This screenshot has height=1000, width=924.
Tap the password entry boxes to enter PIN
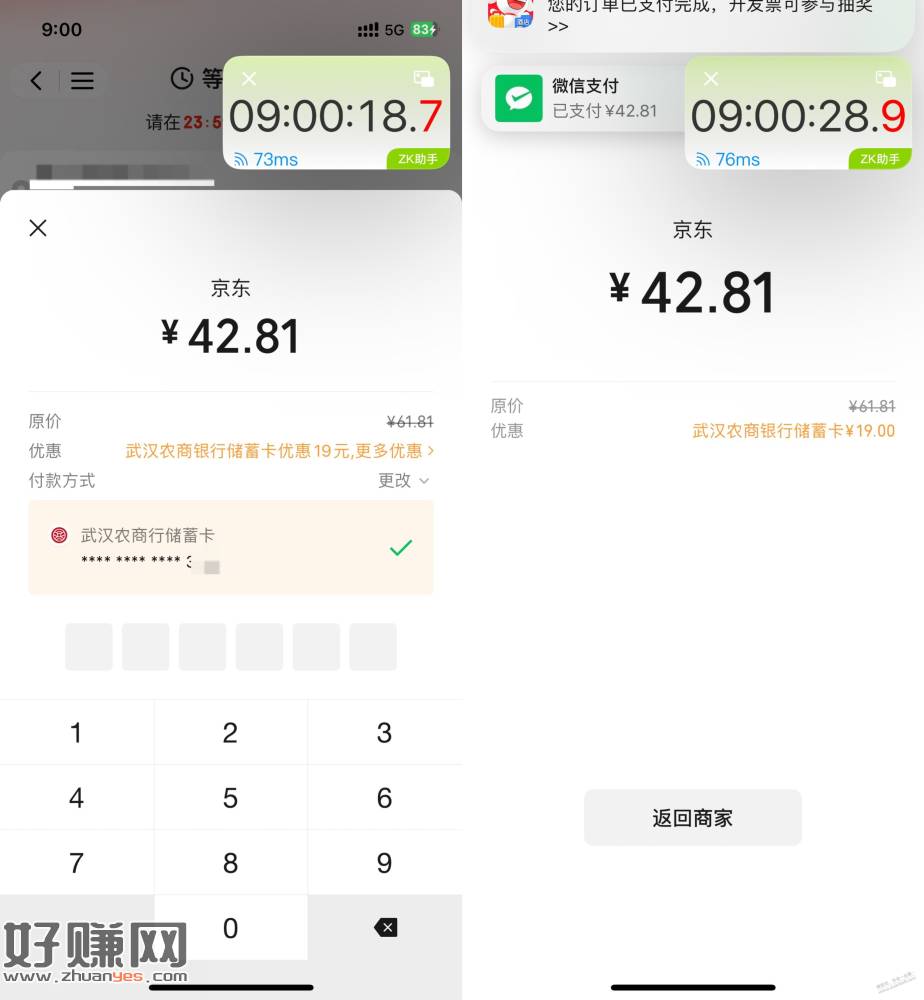(230, 646)
